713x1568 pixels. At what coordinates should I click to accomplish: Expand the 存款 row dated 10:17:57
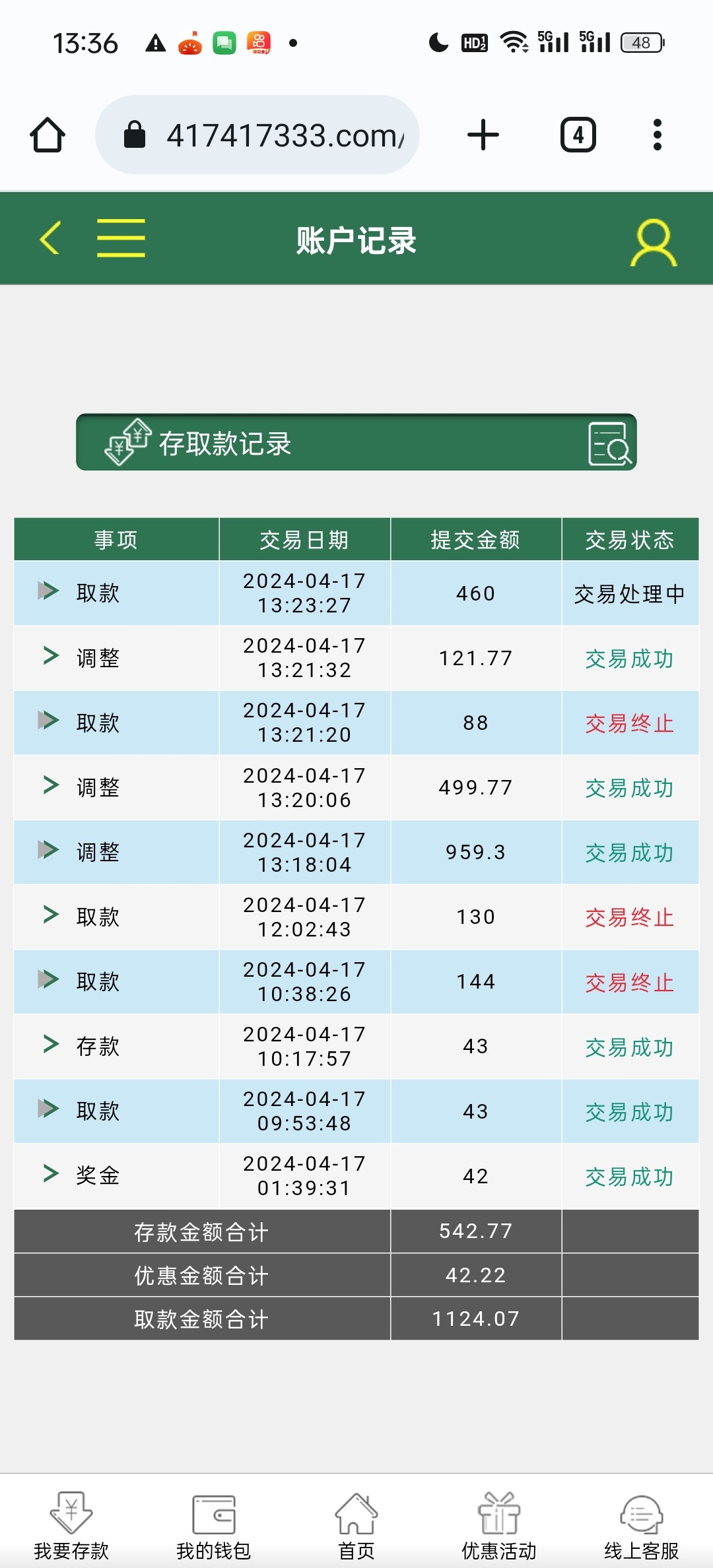(x=50, y=1044)
